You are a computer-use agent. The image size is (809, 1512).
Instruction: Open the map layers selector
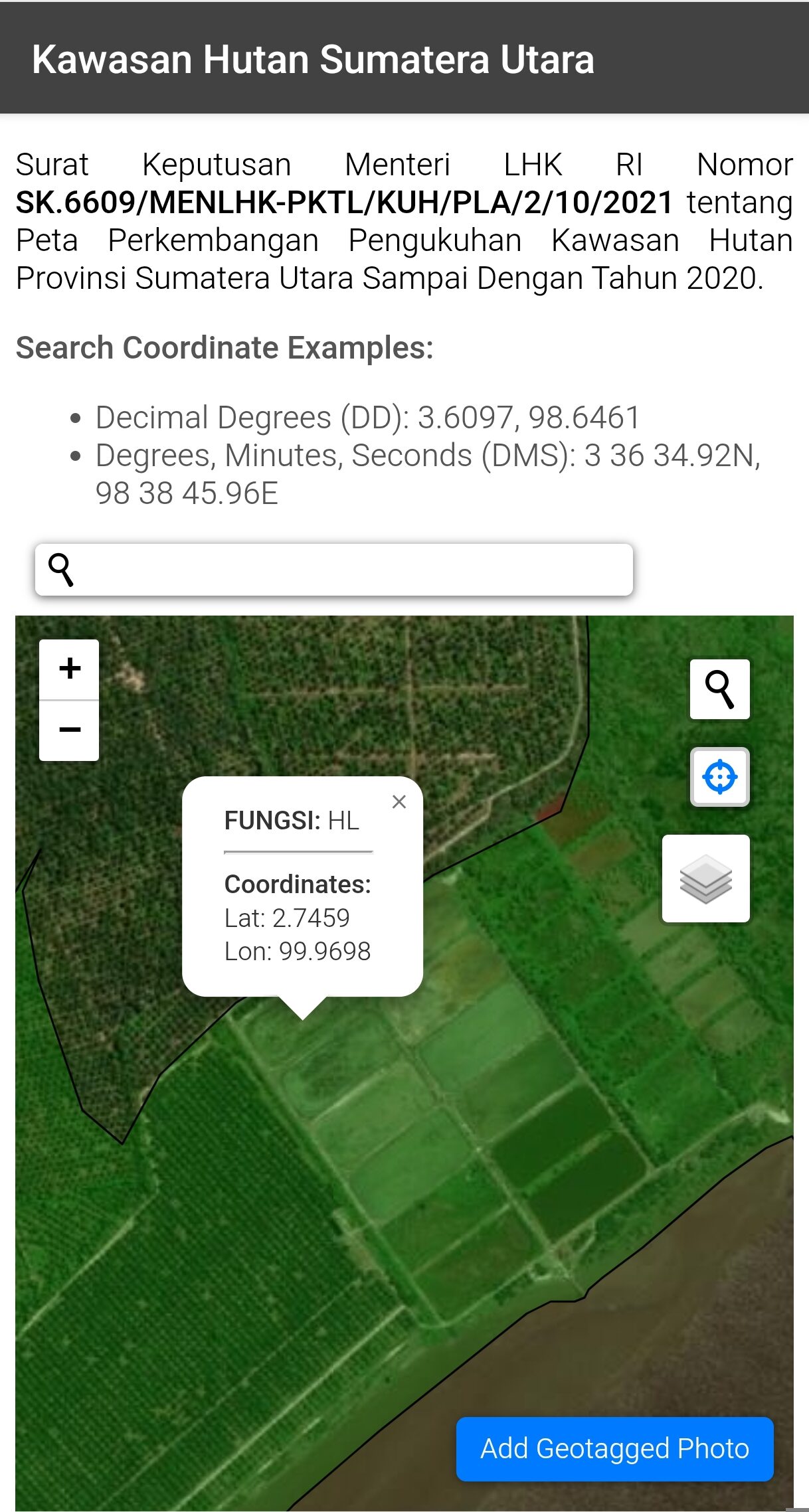pyautogui.click(x=705, y=879)
